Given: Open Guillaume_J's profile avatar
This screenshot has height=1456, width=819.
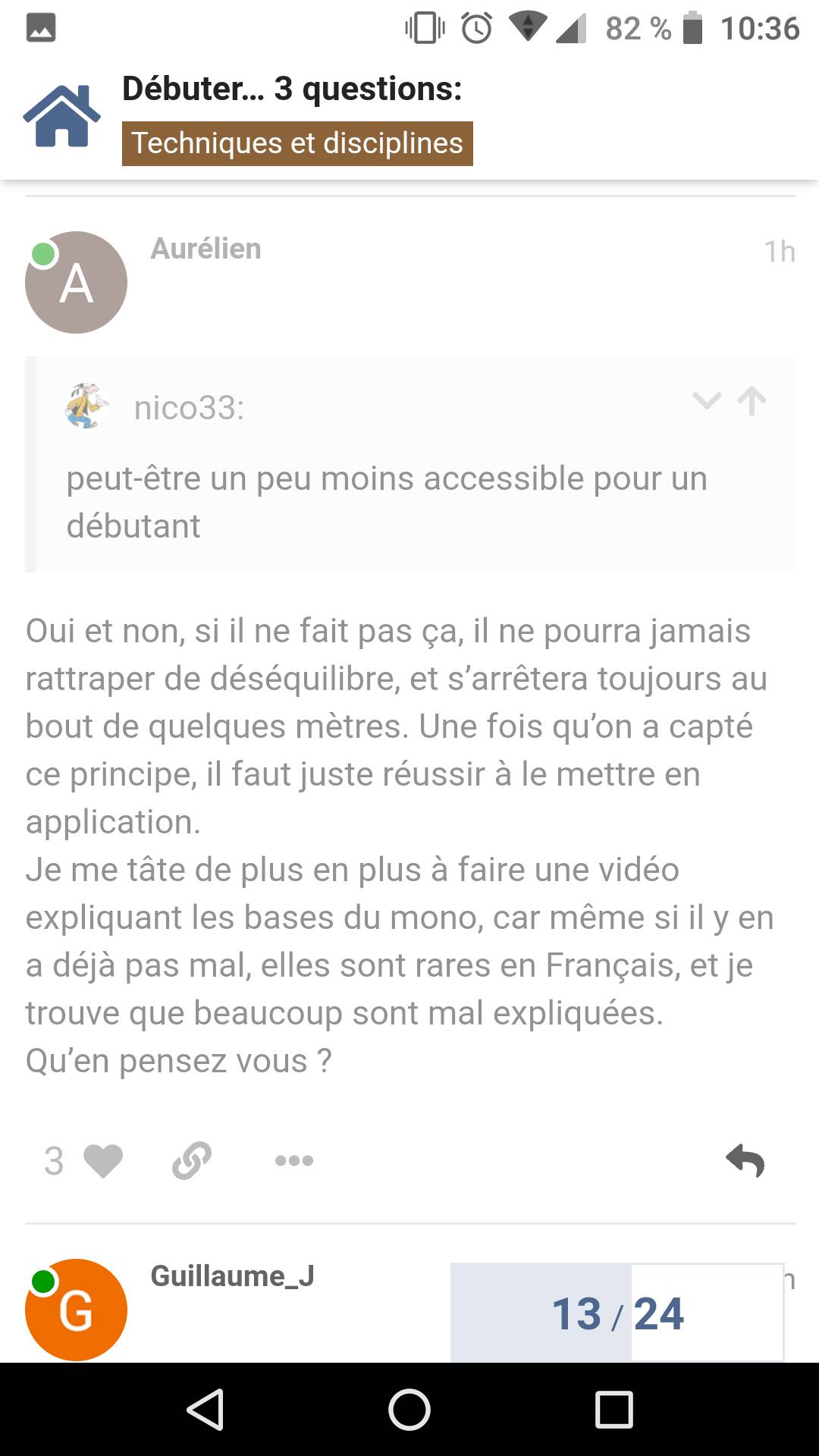Looking at the screenshot, I should click(76, 1310).
